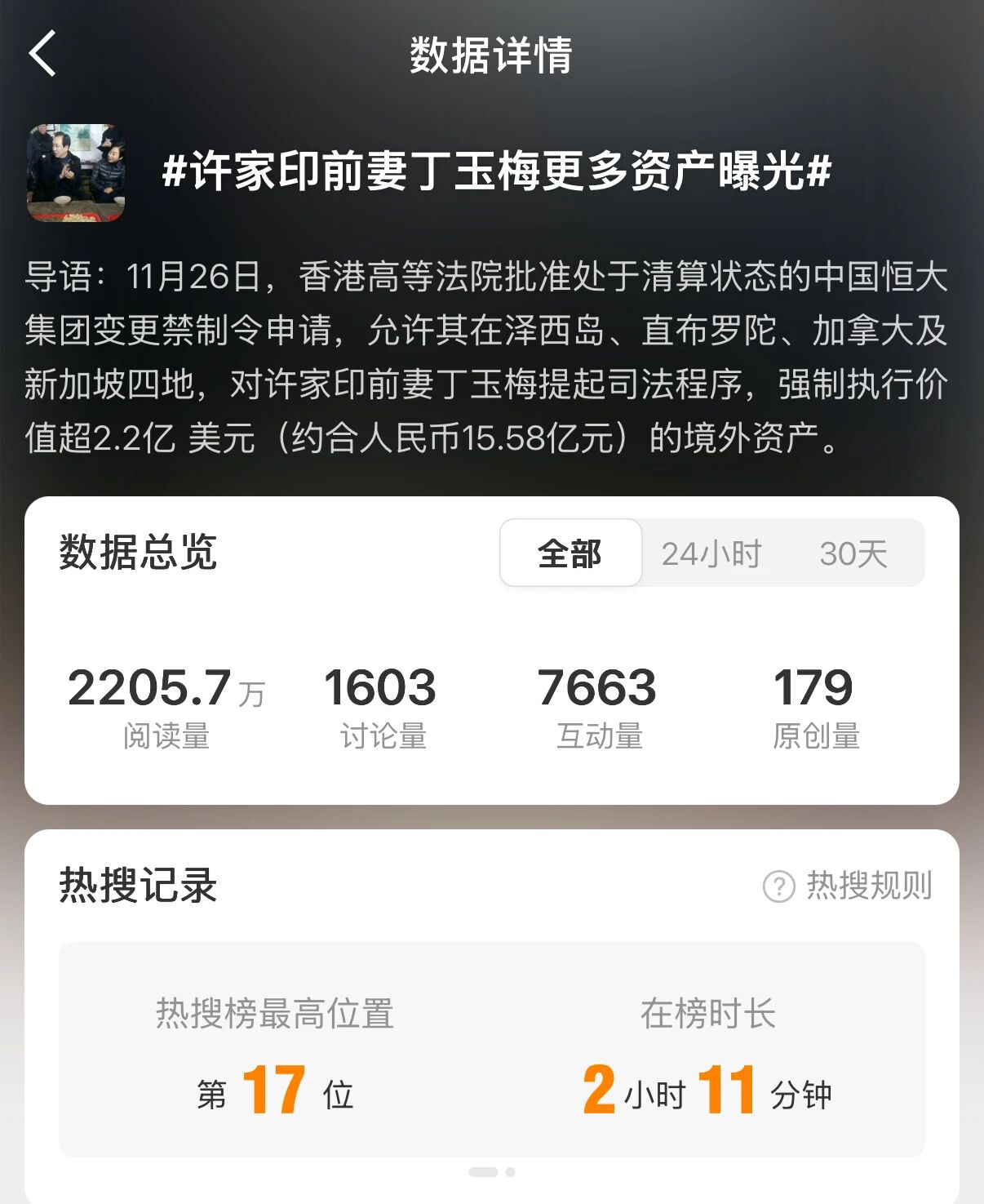The width and height of the screenshot is (984, 1204).
Task: Open the topic thumbnail image
Action: pyautogui.click(x=76, y=172)
